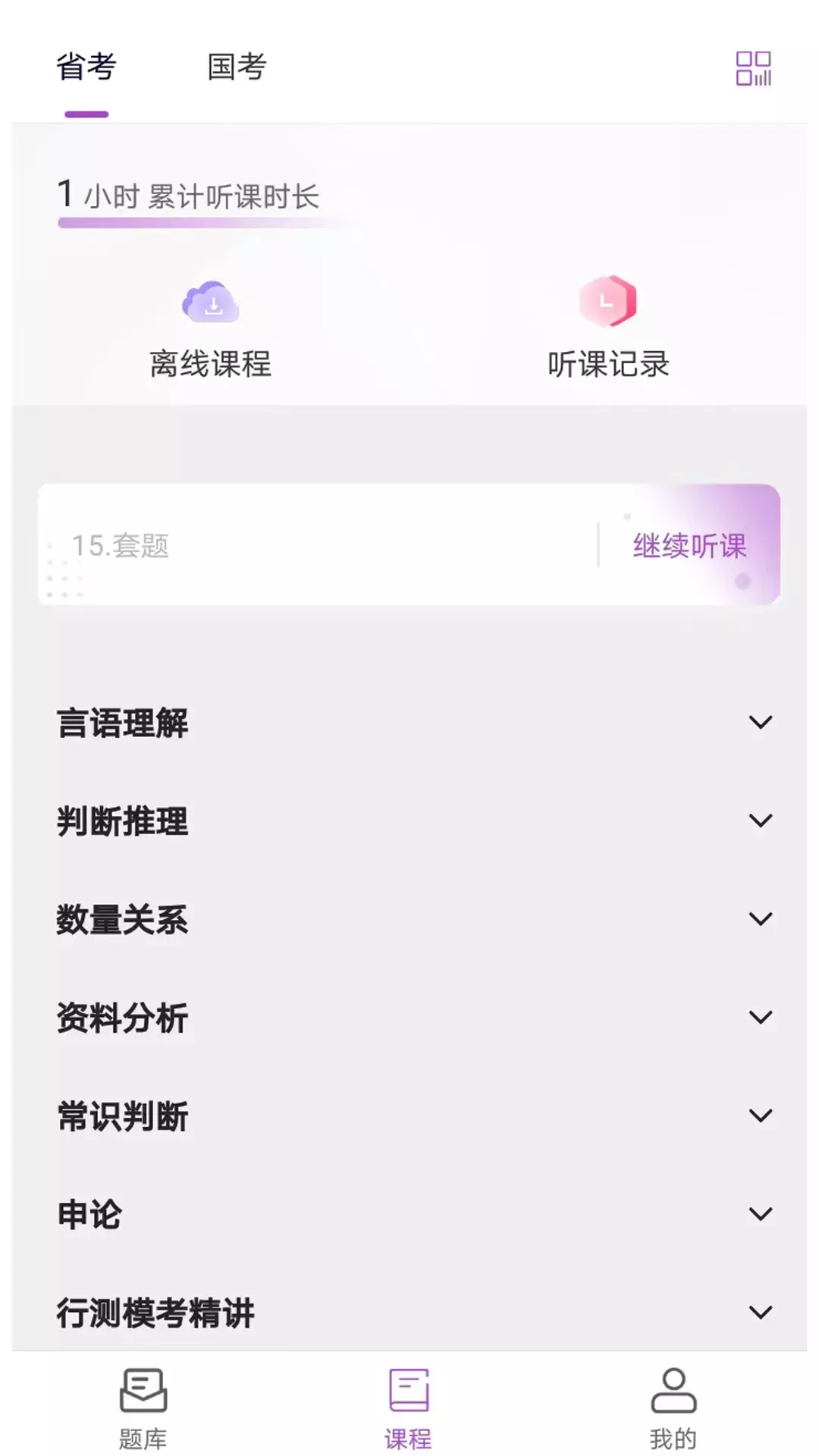Viewport: 819px width, 1456px height.
Task: Expand the 常识判断 section
Action: [409, 1116]
